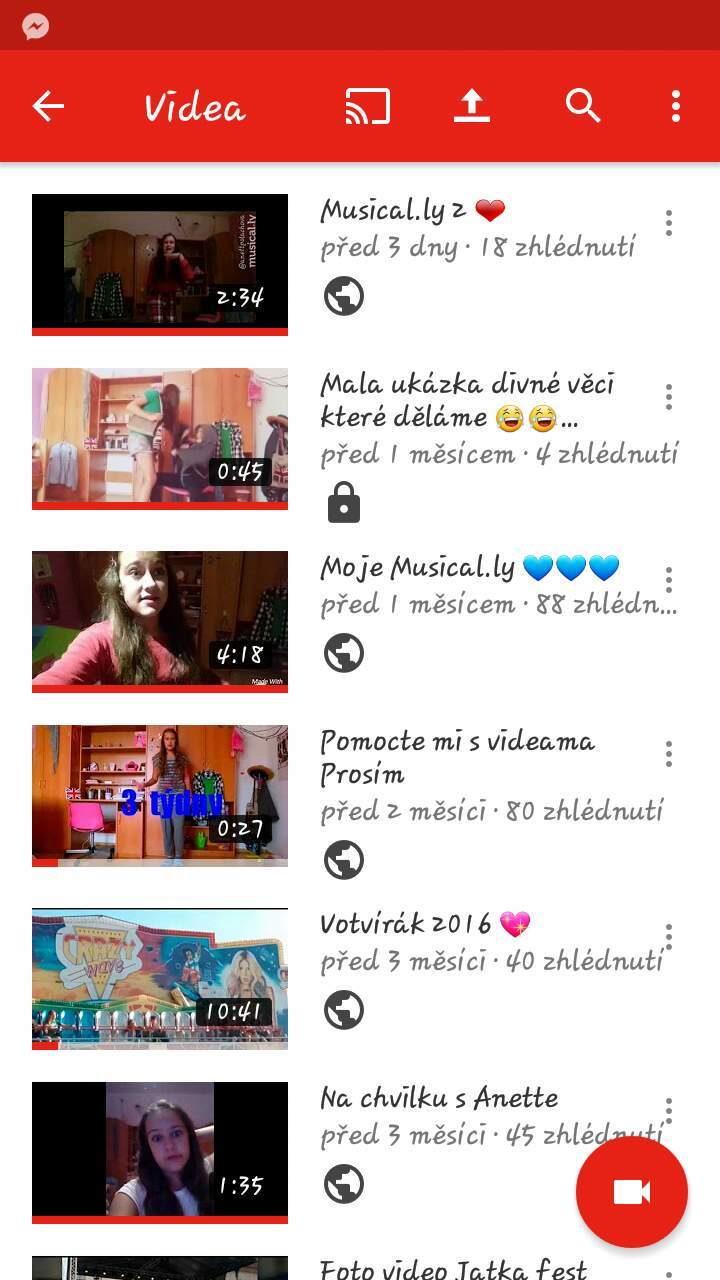Viewport: 720px width, 1280px height.
Task: Open the Votvírák 2016 video
Action: (160, 978)
